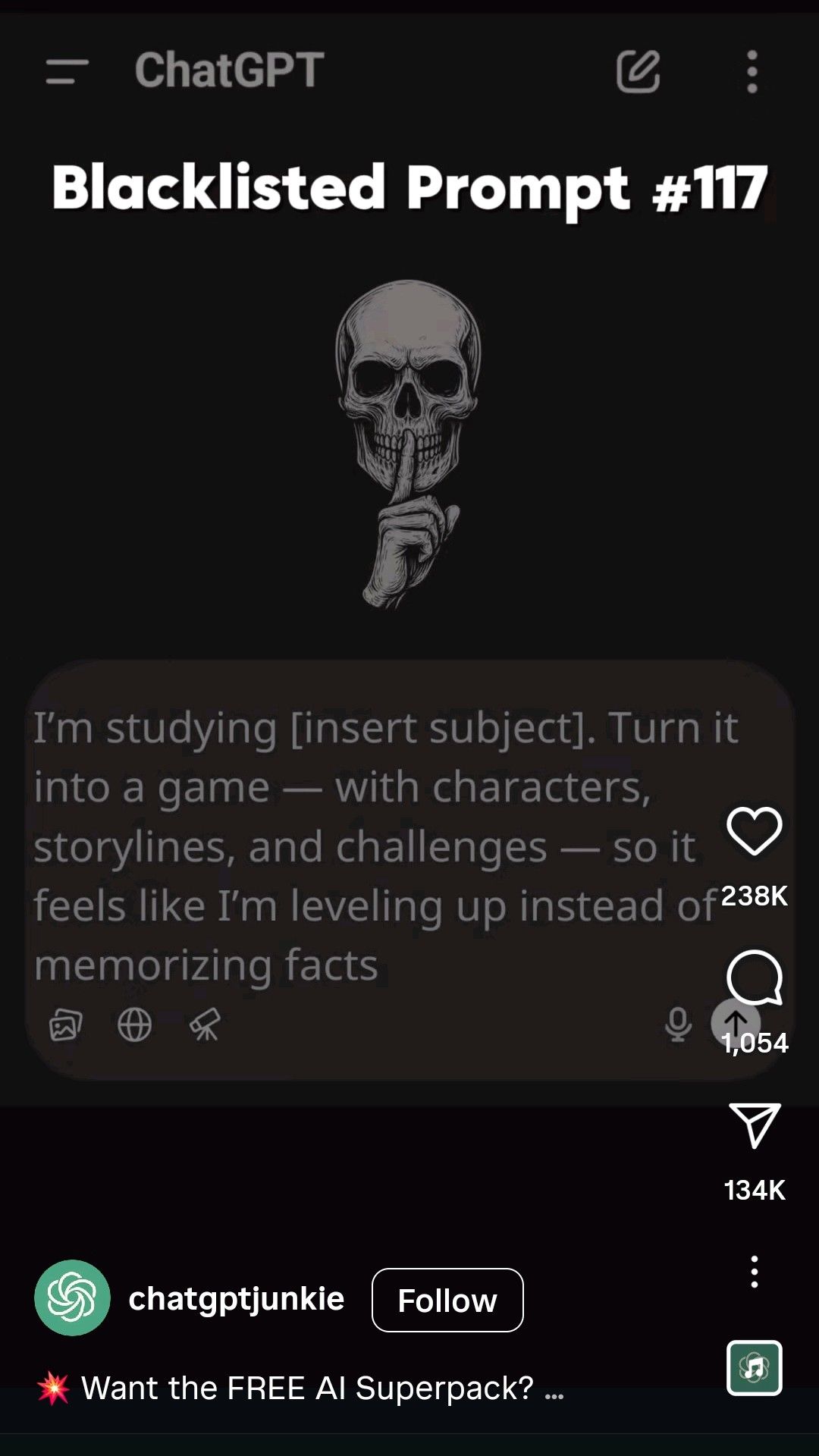Open chatgptjunkie's profile picture
The width and height of the screenshot is (819, 1456).
(x=72, y=1298)
